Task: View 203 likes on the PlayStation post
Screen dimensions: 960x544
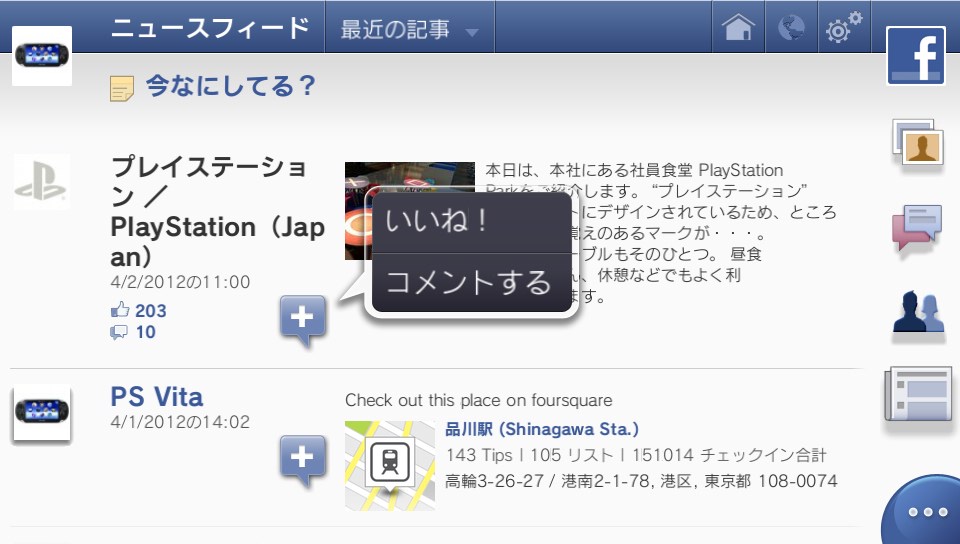Action: (150, 311)
